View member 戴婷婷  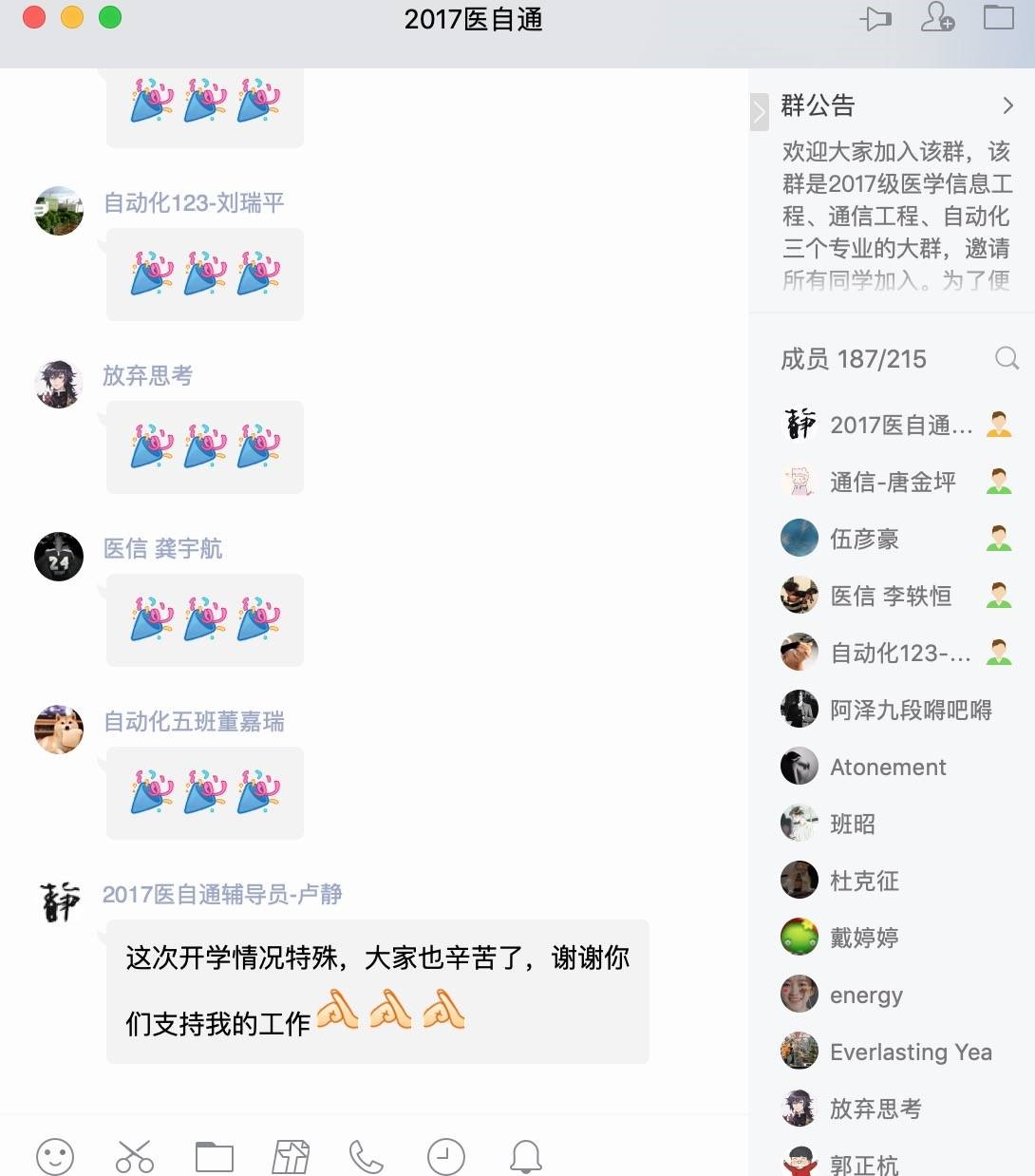coord(864,938)
